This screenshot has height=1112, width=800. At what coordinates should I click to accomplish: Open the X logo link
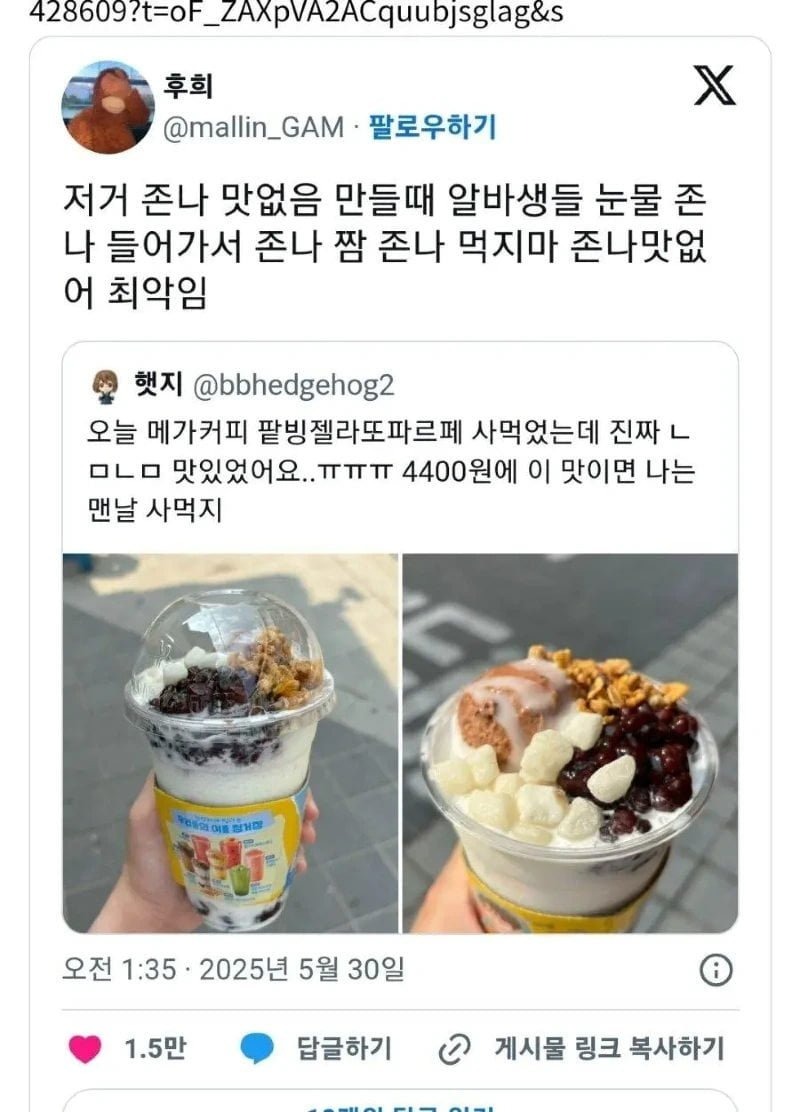(714, 88)
